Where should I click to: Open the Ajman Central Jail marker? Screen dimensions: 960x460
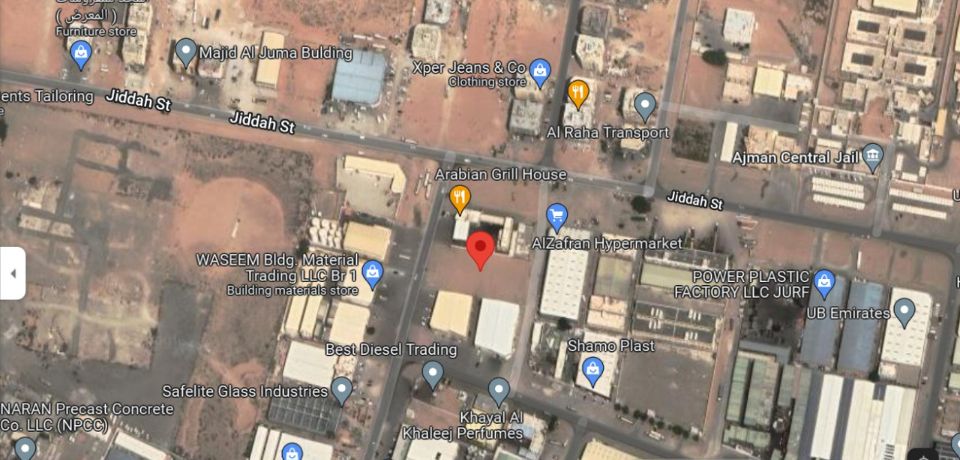(x=873, y=156)
